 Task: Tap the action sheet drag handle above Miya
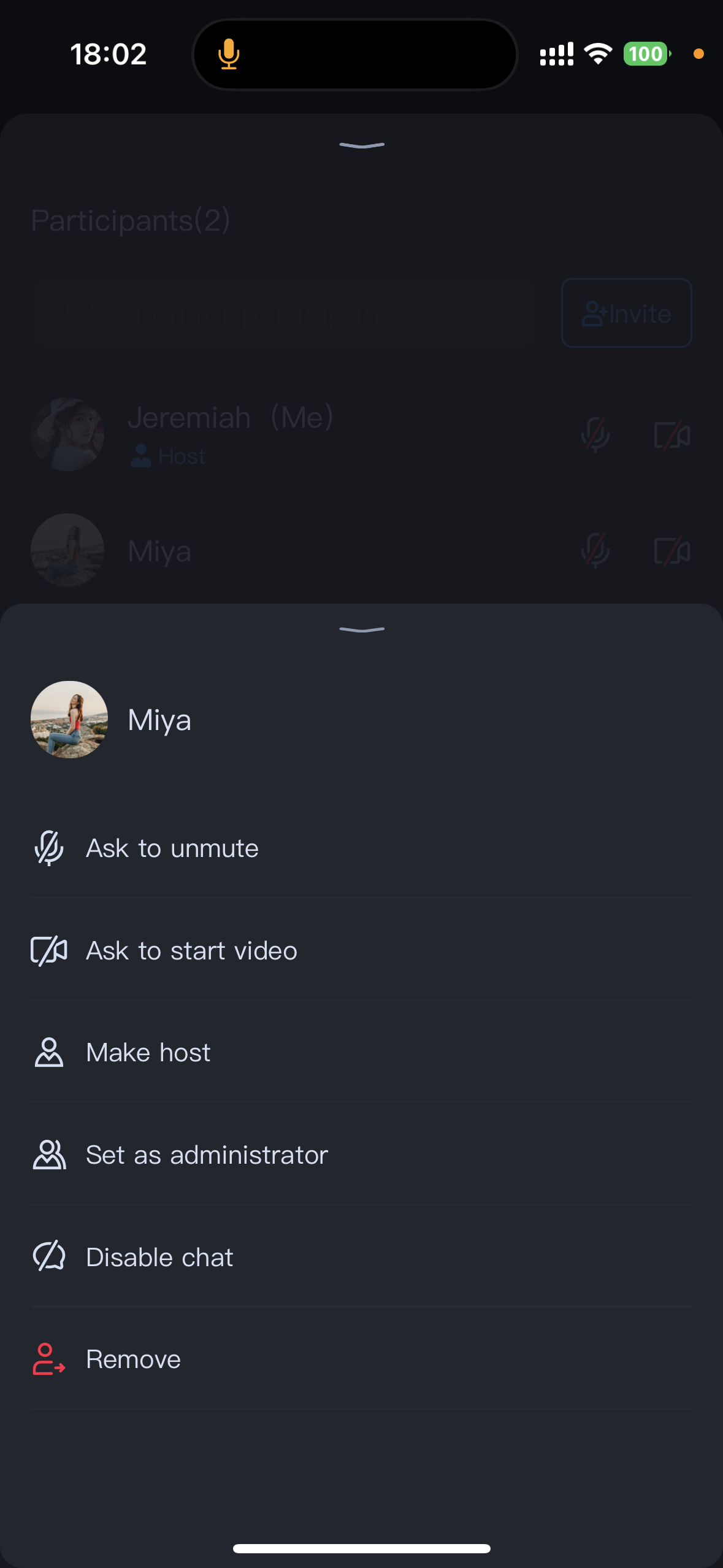point(362,630)
